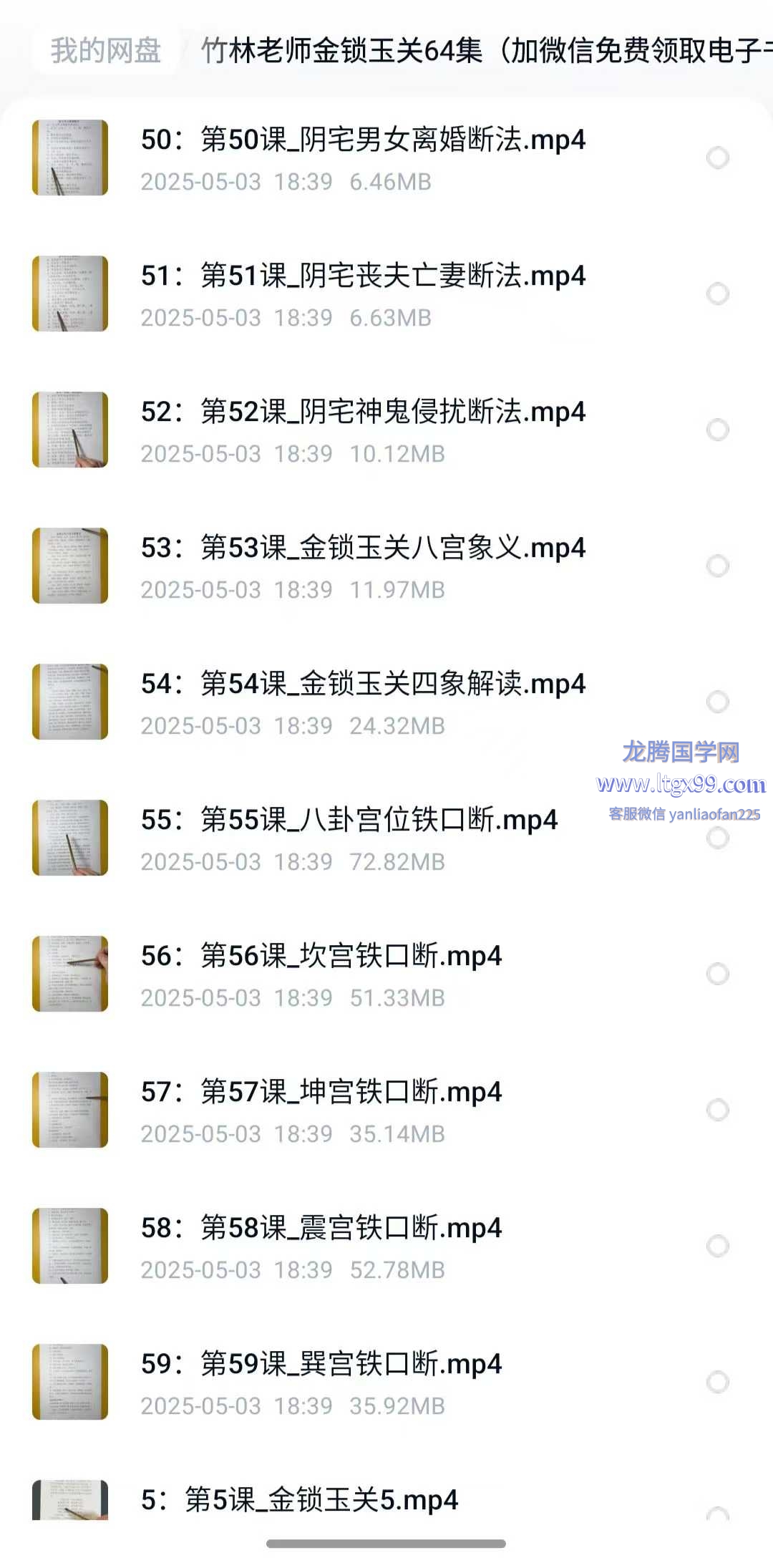Open video 第59课_巽宫铁口断.mp4

321,1365
